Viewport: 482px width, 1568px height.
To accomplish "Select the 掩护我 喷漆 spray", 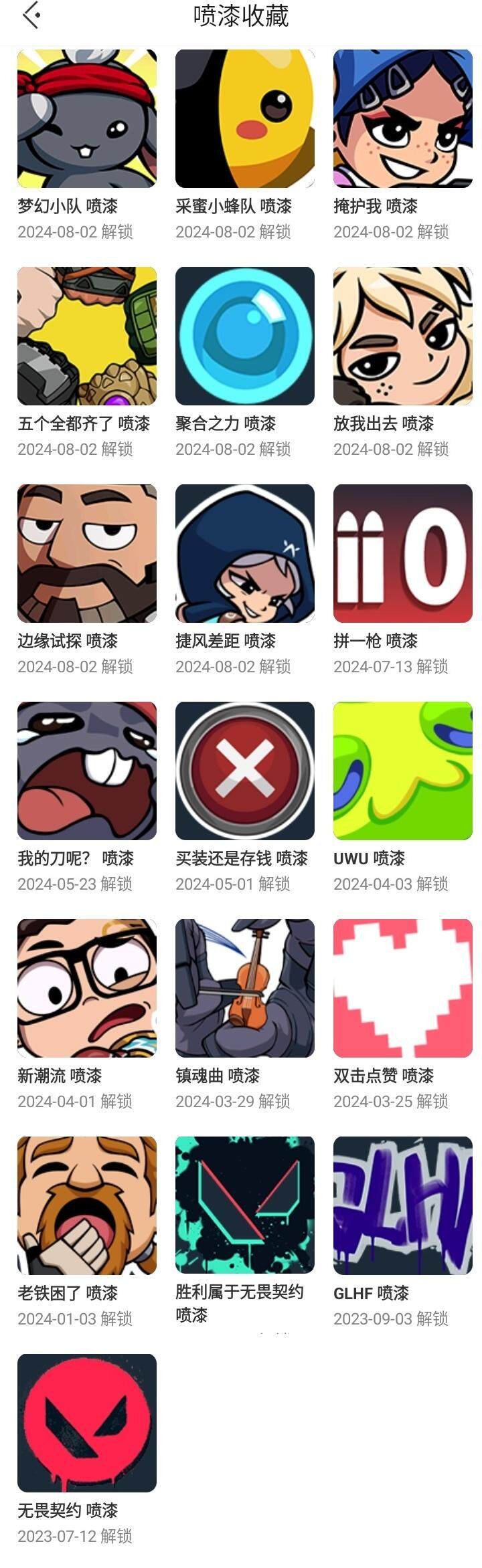I will pos(403,118).
